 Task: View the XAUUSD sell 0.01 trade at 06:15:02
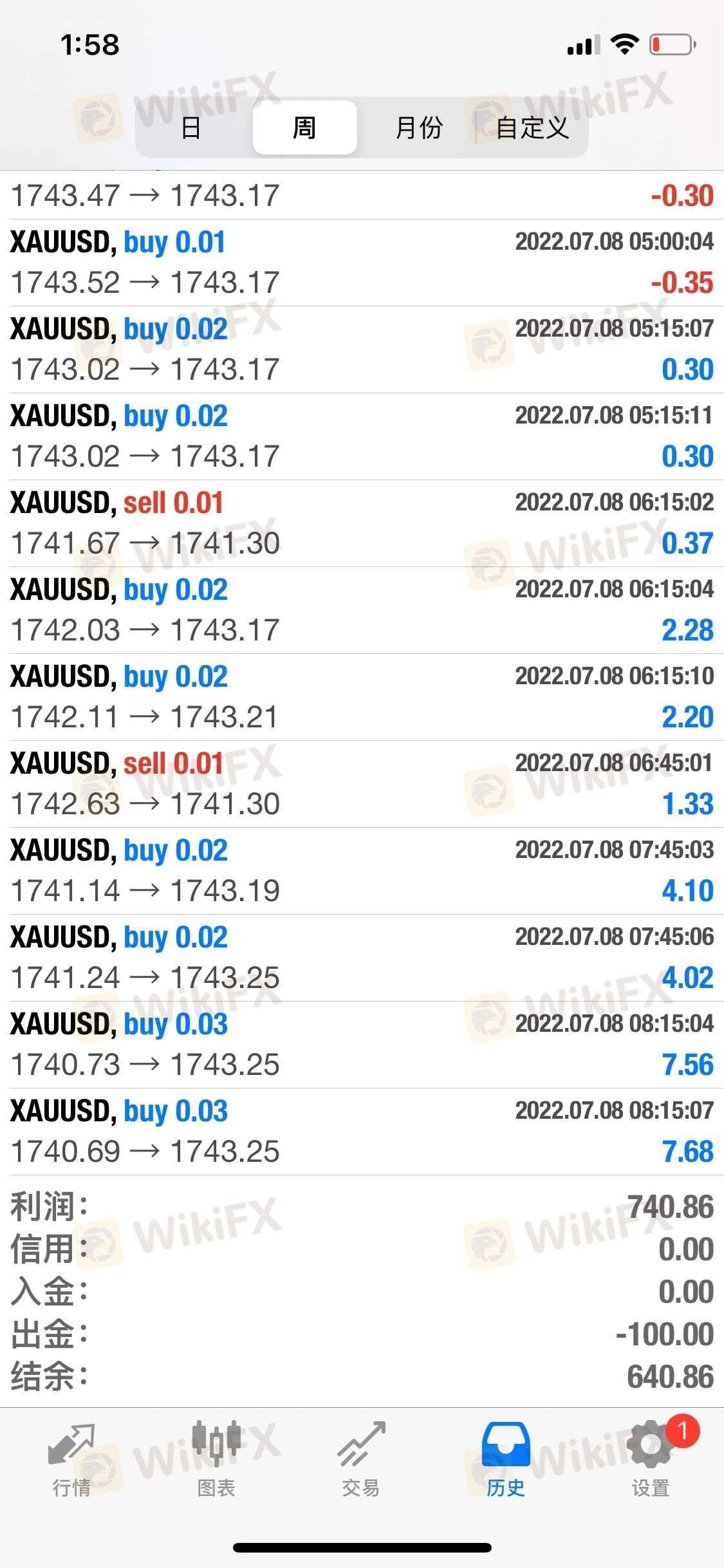pos(362,523)
